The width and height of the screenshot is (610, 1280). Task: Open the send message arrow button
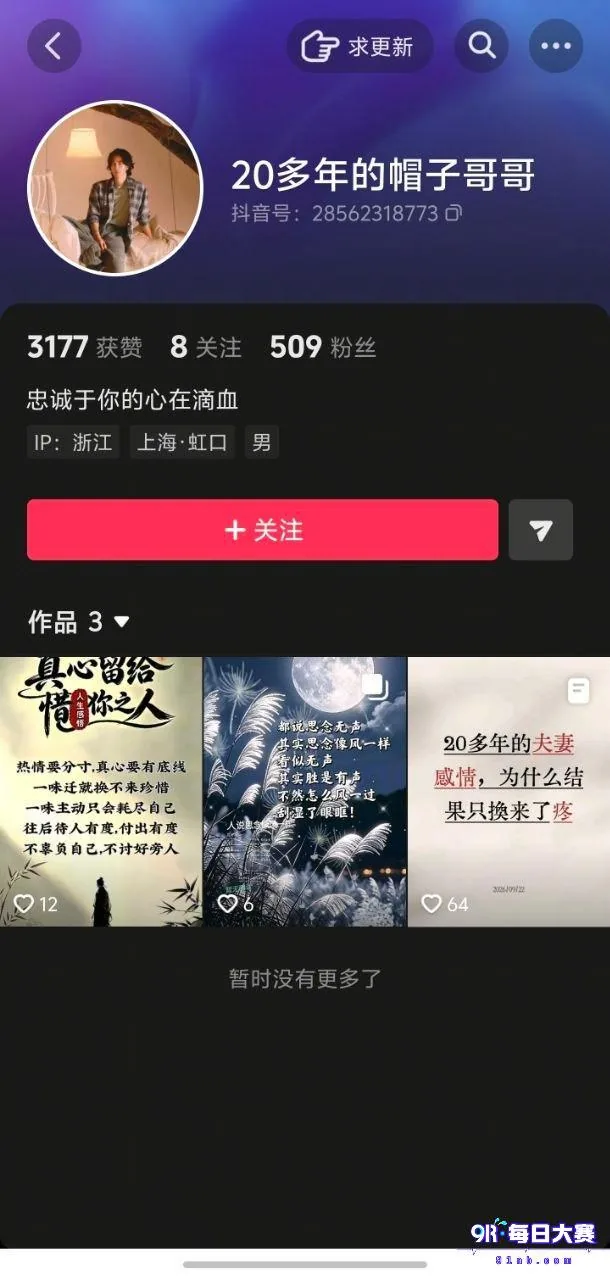coord(541,530)
